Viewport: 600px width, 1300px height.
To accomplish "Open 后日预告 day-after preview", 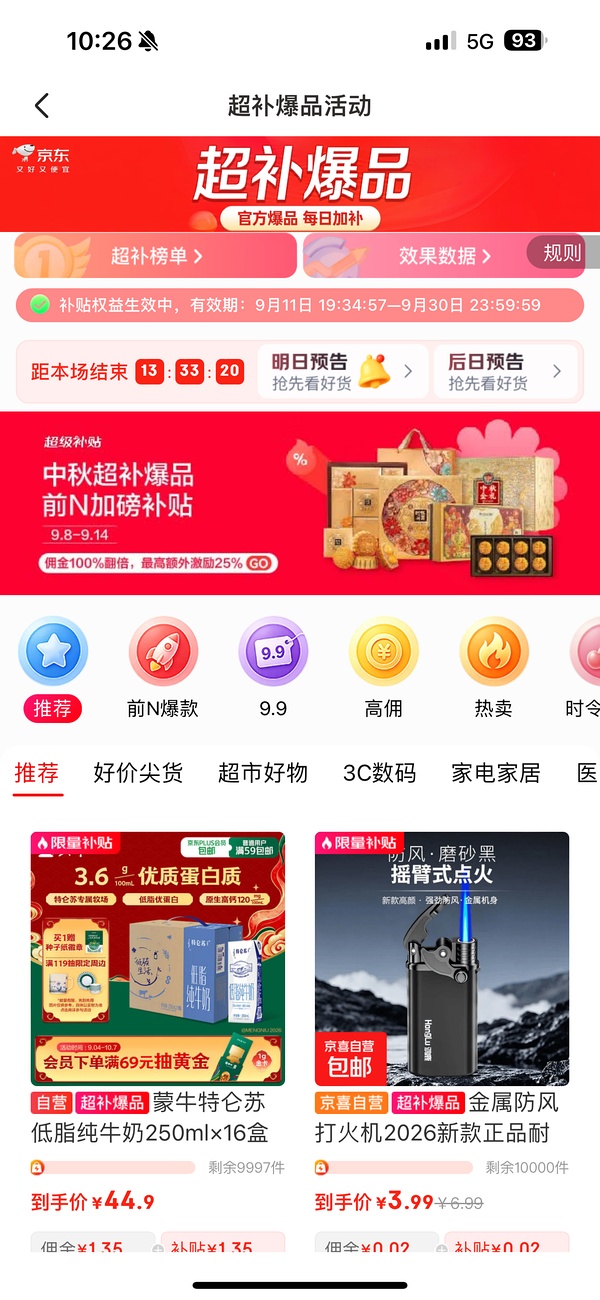I will (506, 372).
